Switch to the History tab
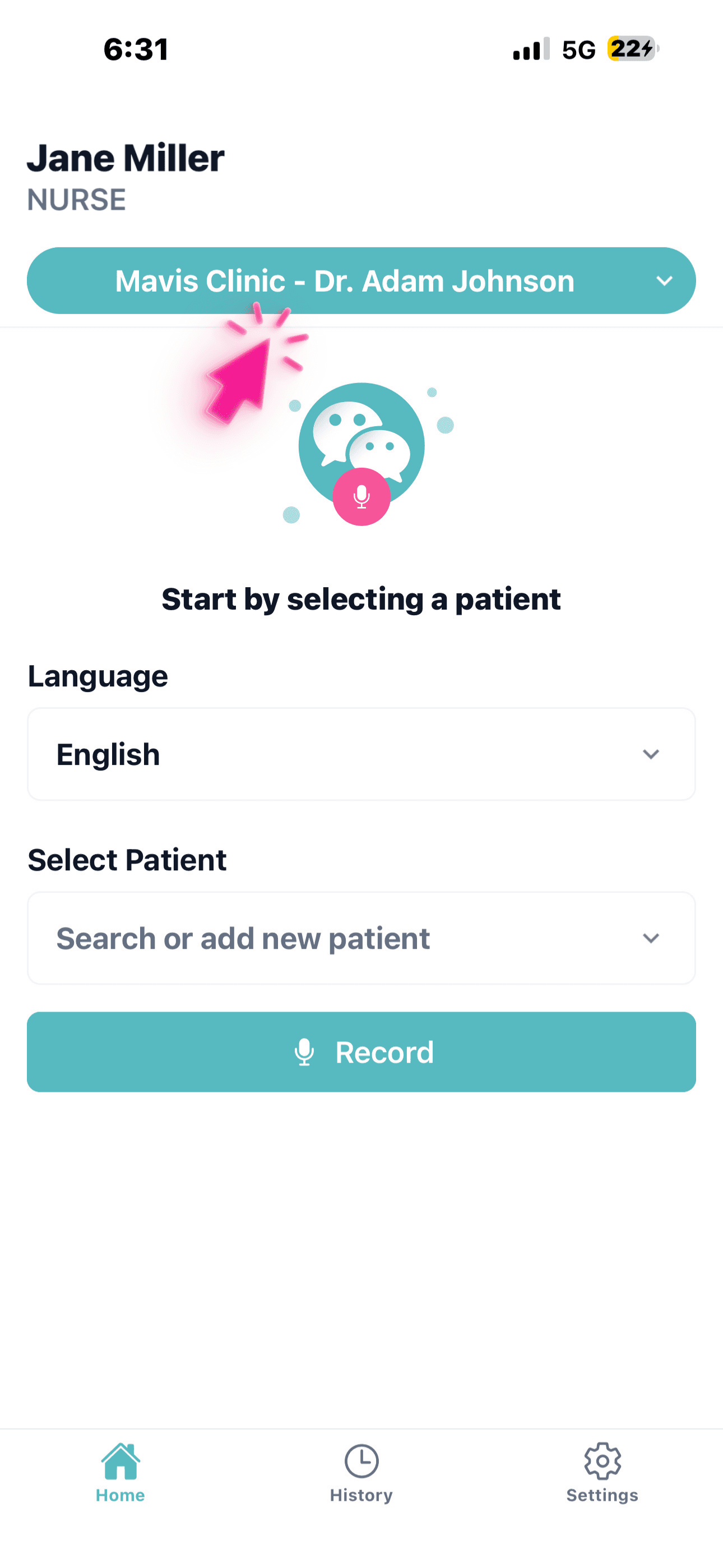723x1568 pixels. 361,1479
